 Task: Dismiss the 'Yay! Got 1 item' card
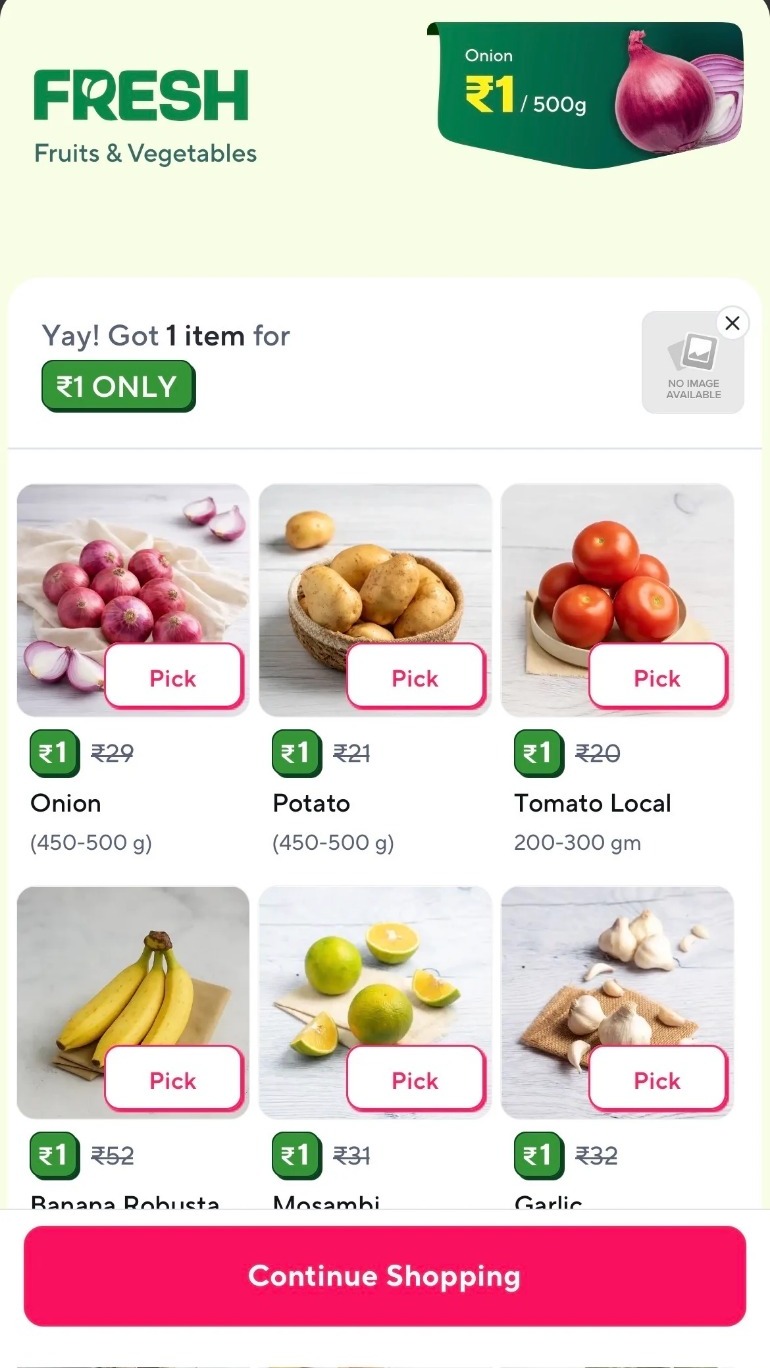pyautogui.click(x=732, y=323)
